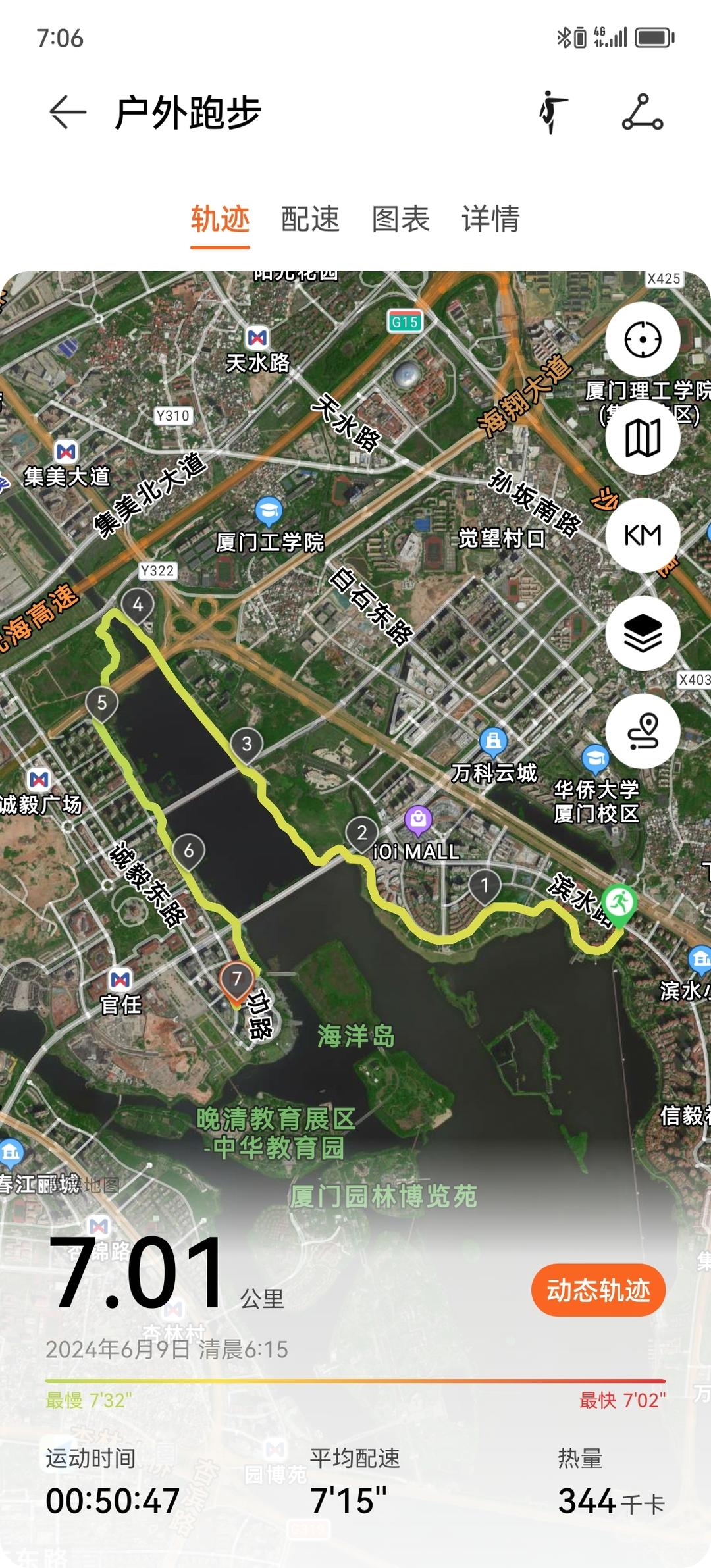Open the map layers button
Viewport: 711px width, 1568px height.
643,633
